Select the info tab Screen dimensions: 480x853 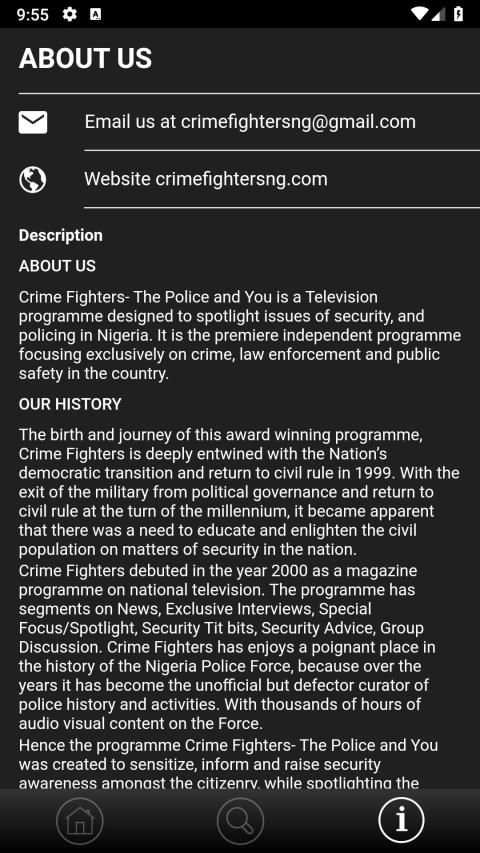[x=401, y=820]
